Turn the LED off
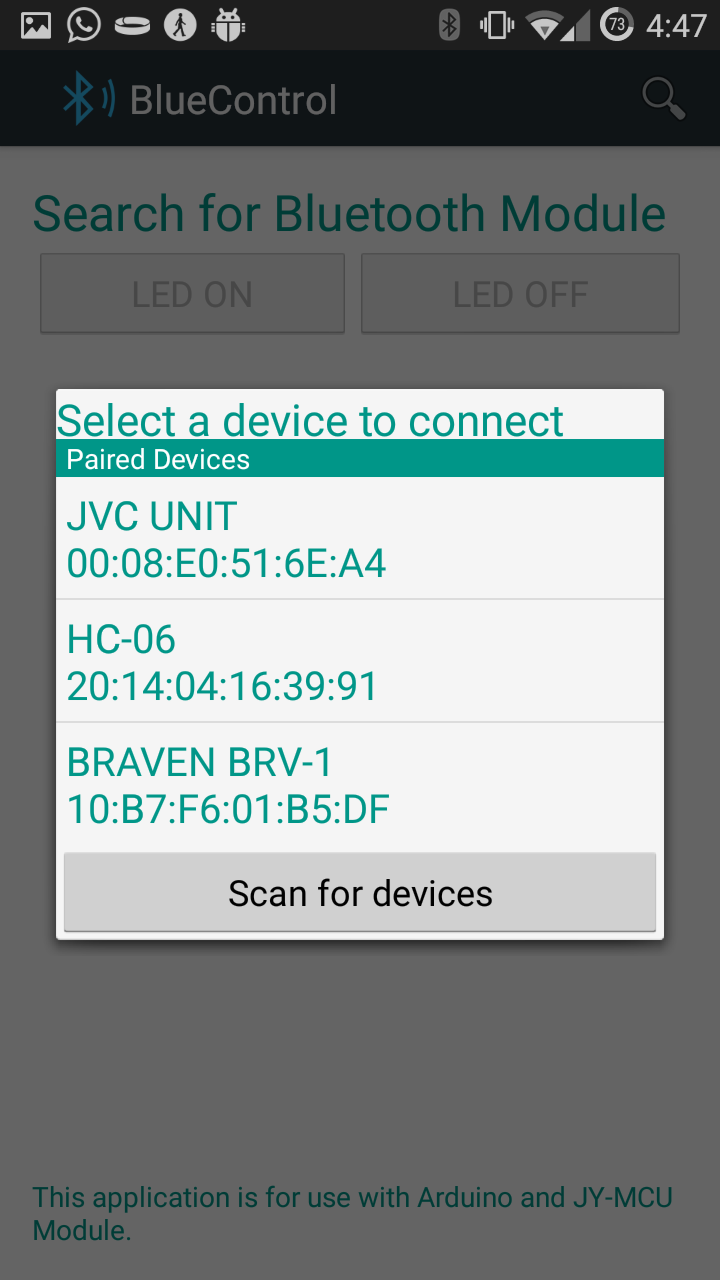Screen dimensions: 720x1280 pos(519,293)
